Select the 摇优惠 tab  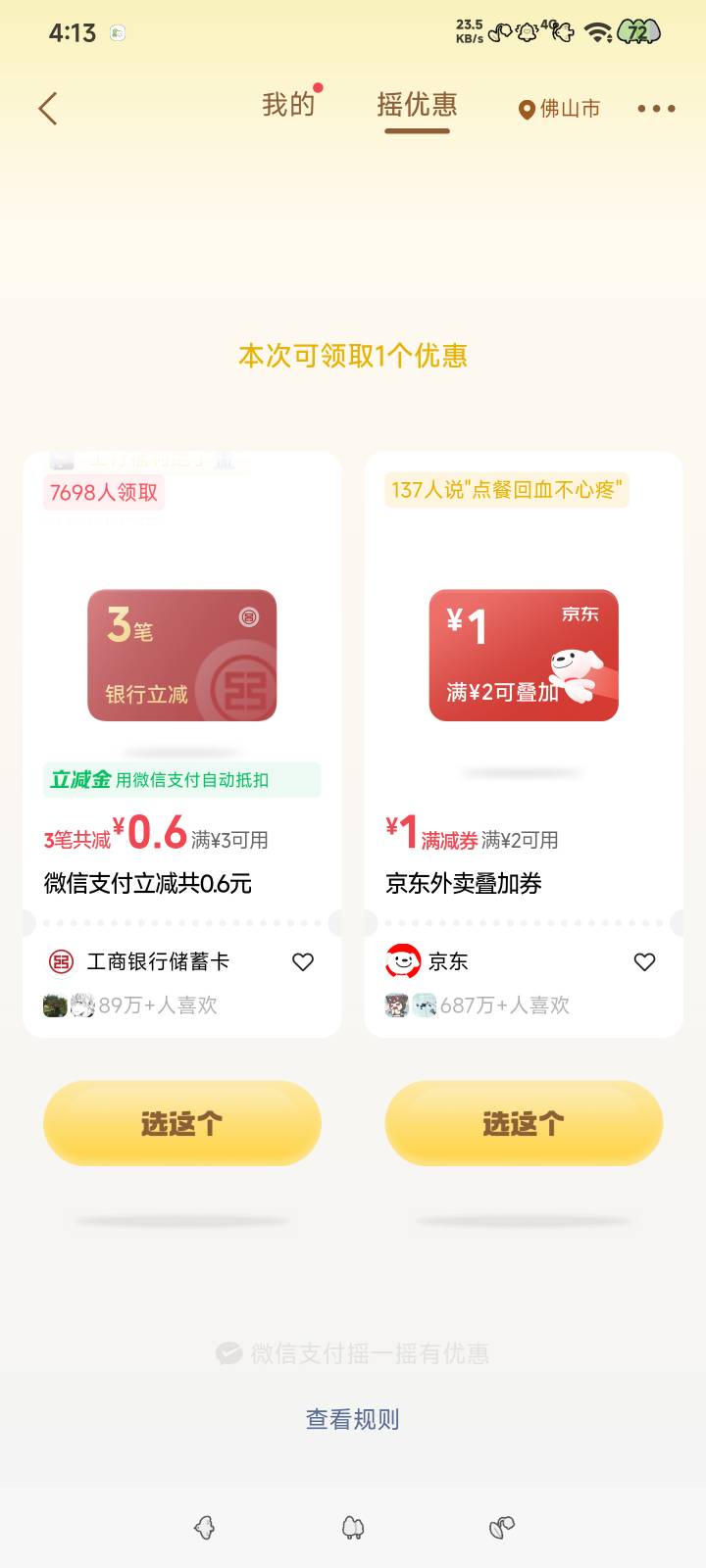[x=417, y=105]
